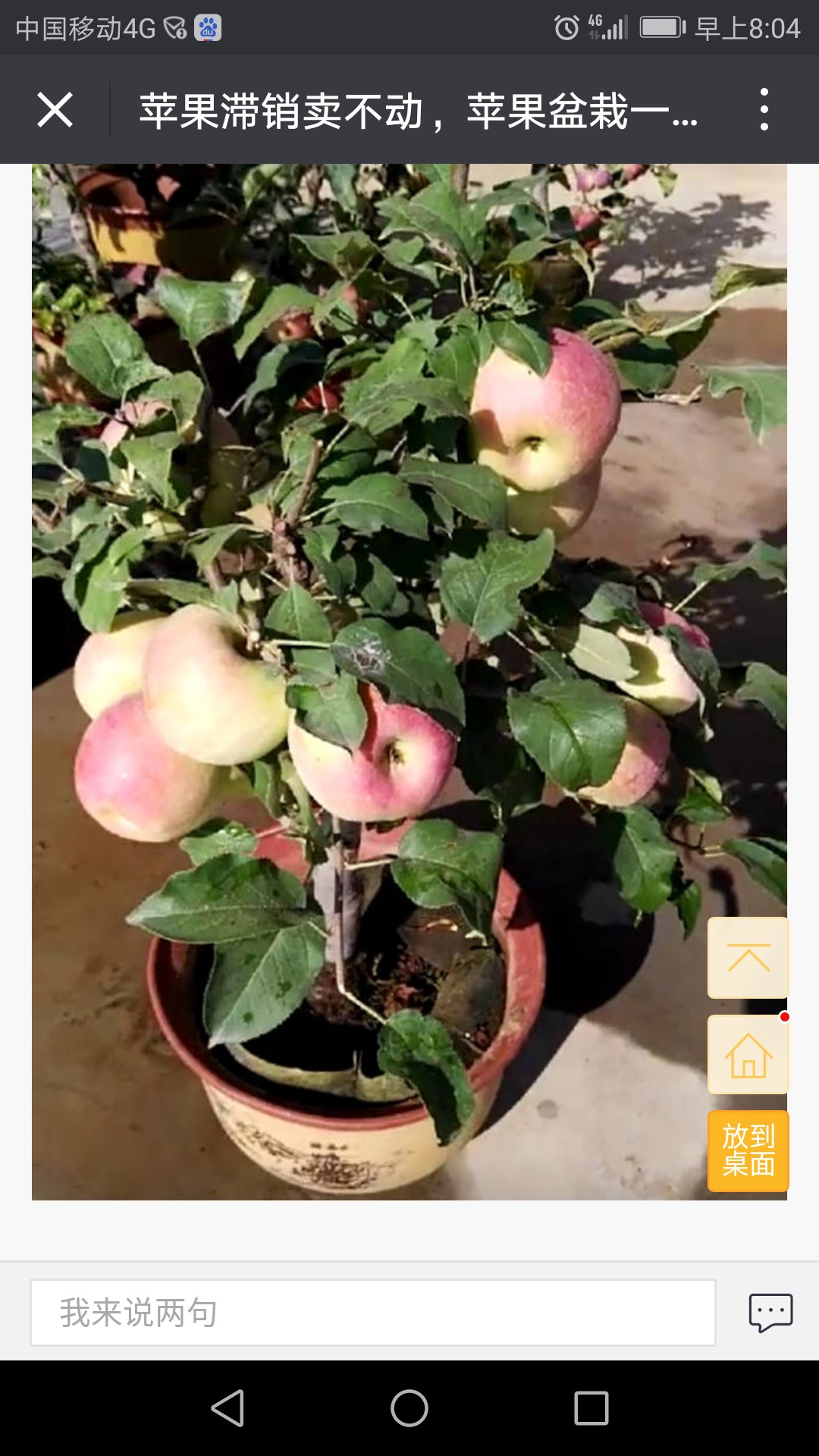Open the three-dot overflow menu

(764, 109)
